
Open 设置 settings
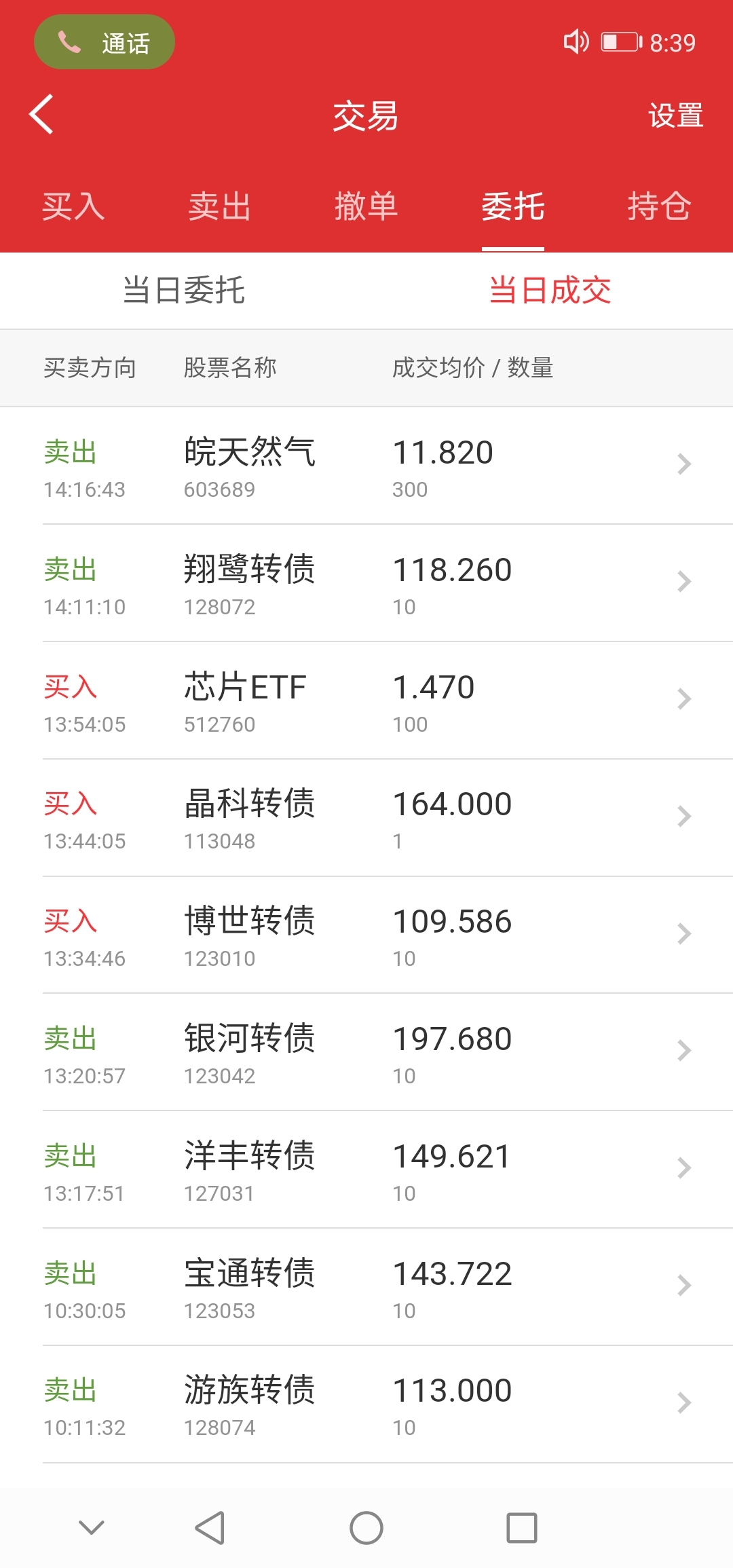click(x=675, y=115)
